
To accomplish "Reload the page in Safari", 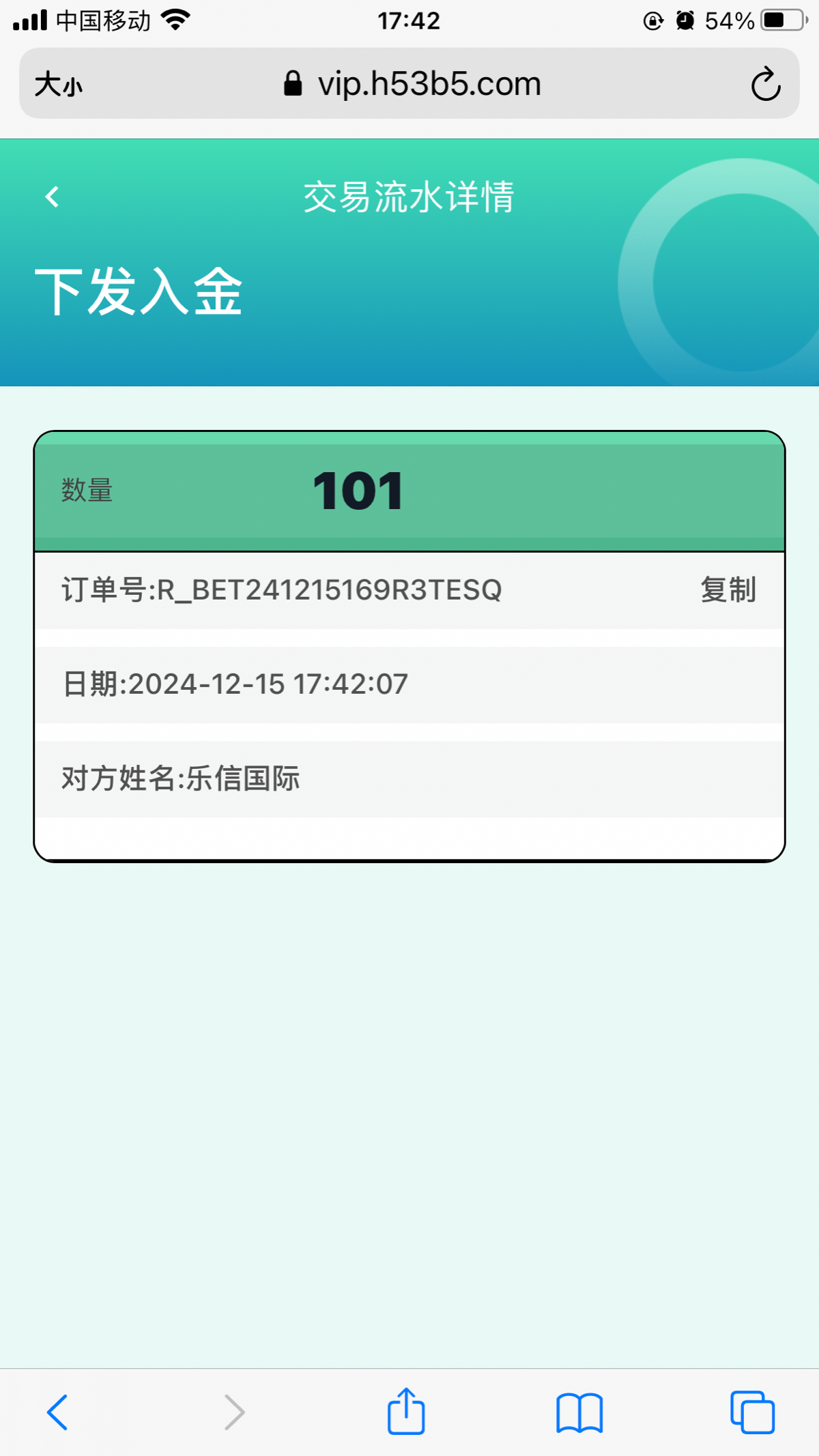I will pyautogui.click(x=766, y=84).
